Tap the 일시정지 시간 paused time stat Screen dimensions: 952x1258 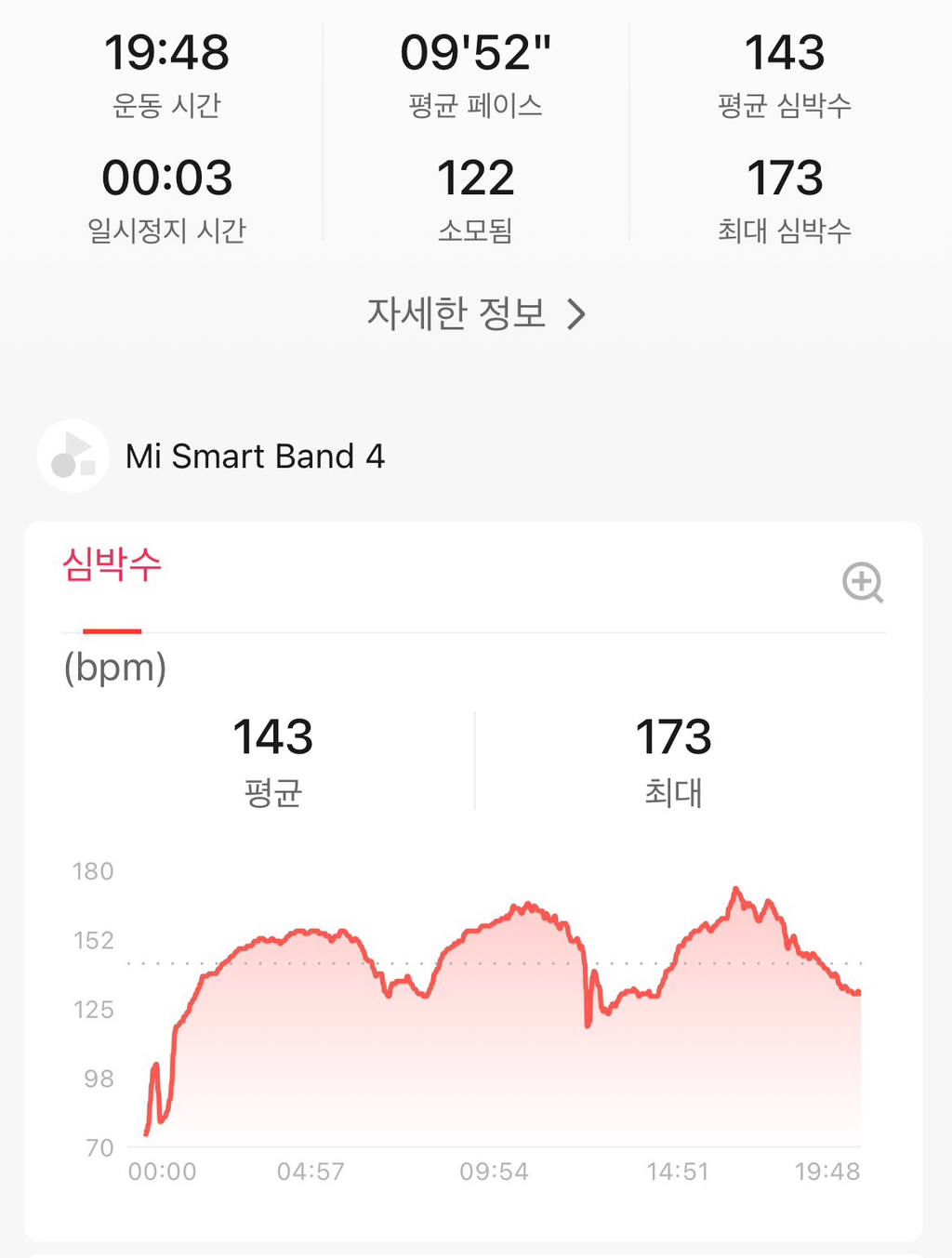point(167,195)
